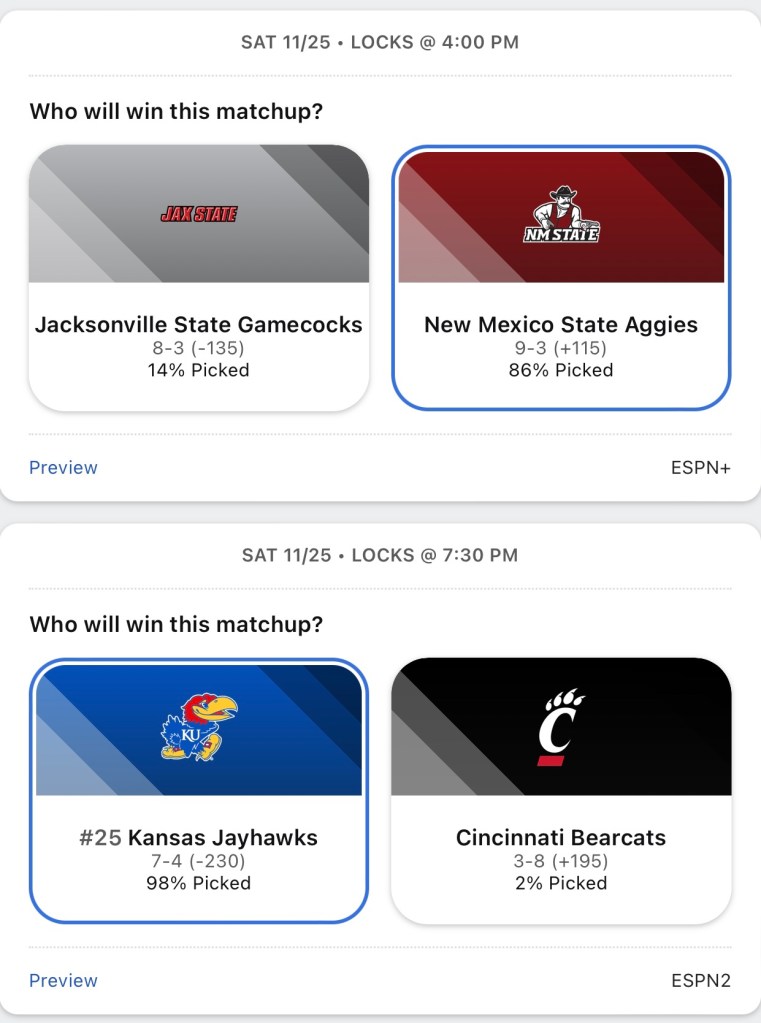Open Preview for Jax State matchup
Image resolution: width=761 pixels, height=1023 pixels.
[x=63, y=468]
